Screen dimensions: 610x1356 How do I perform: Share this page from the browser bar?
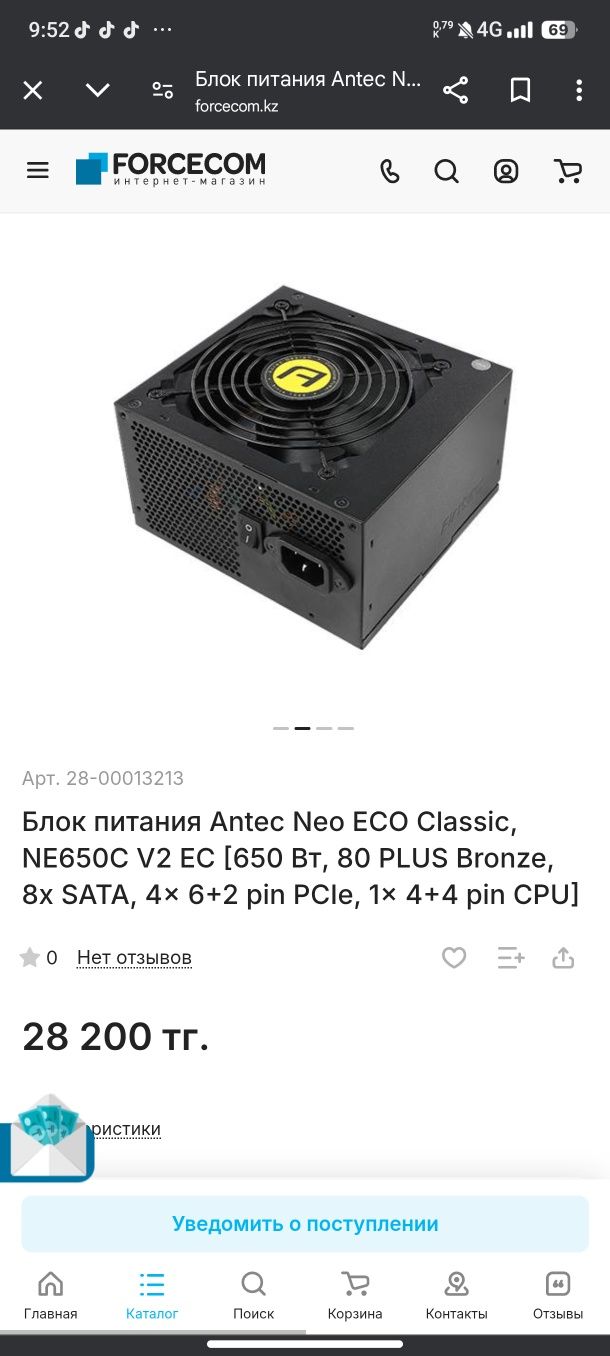(x=455, y=91)
